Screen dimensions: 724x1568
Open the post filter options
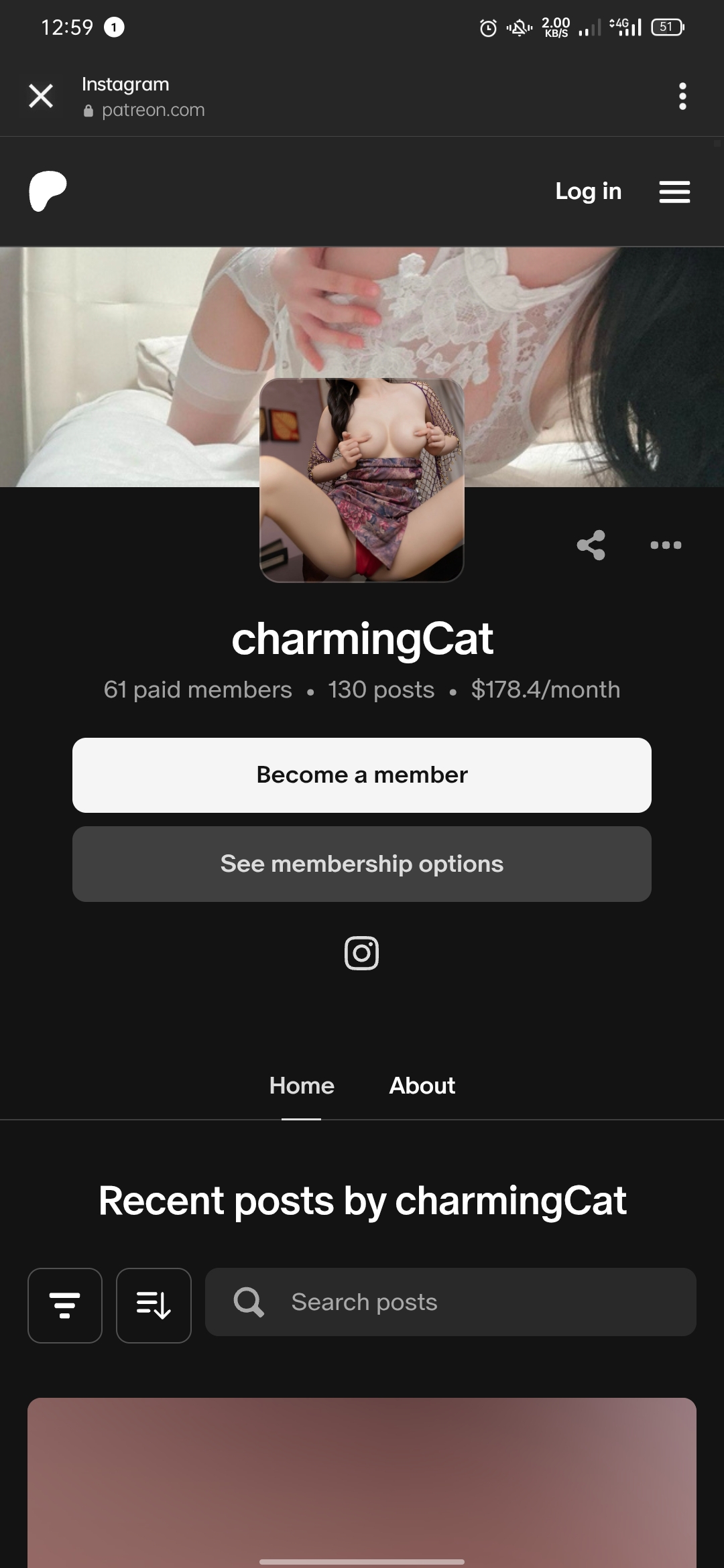tap(65, 1305)
